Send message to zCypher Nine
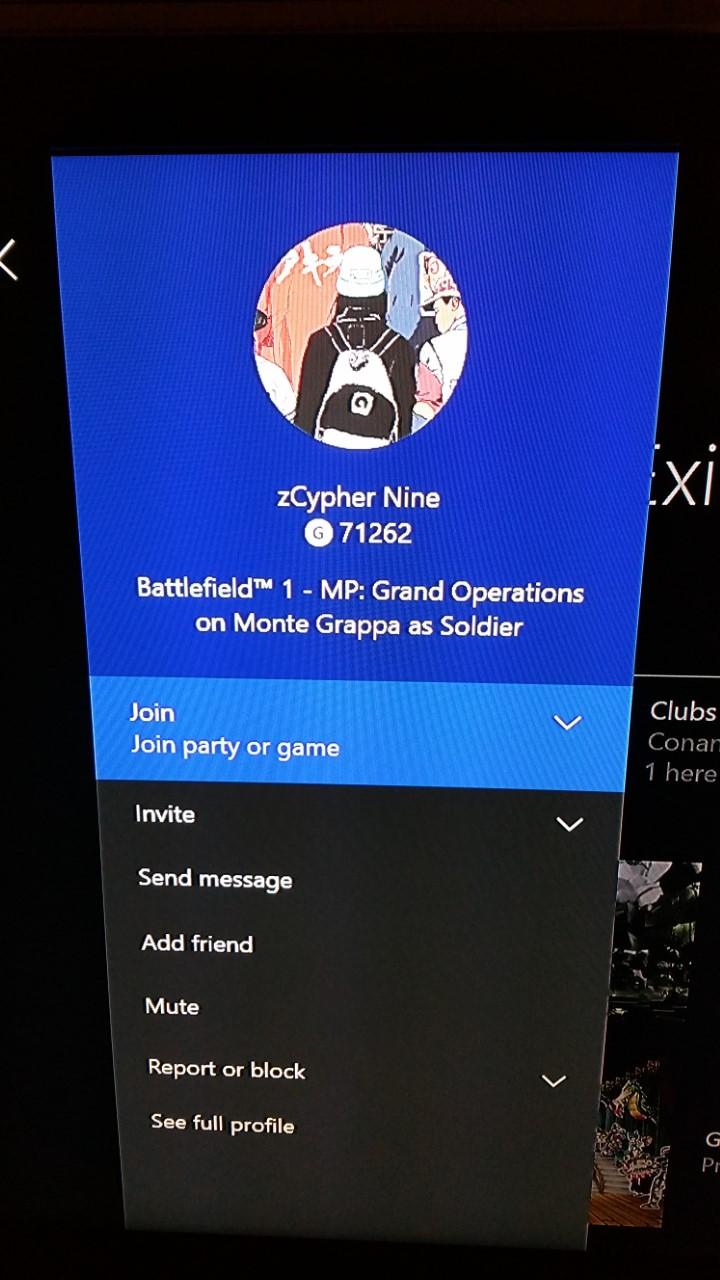Viewport: 720px width, 1280px height. point(215,879)
